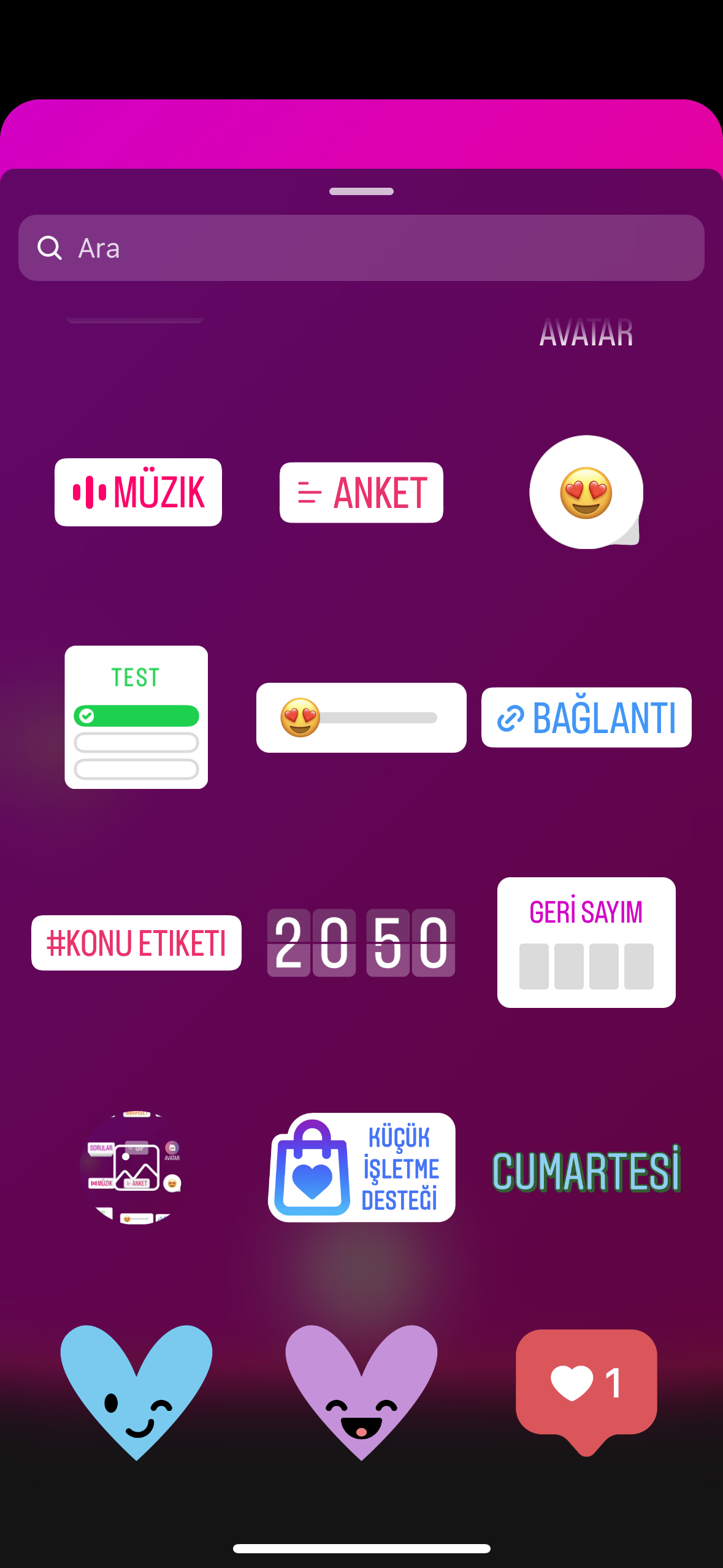Screen dimensions: 723x1568
Task: Open the Ara search field
Action: 361,248
